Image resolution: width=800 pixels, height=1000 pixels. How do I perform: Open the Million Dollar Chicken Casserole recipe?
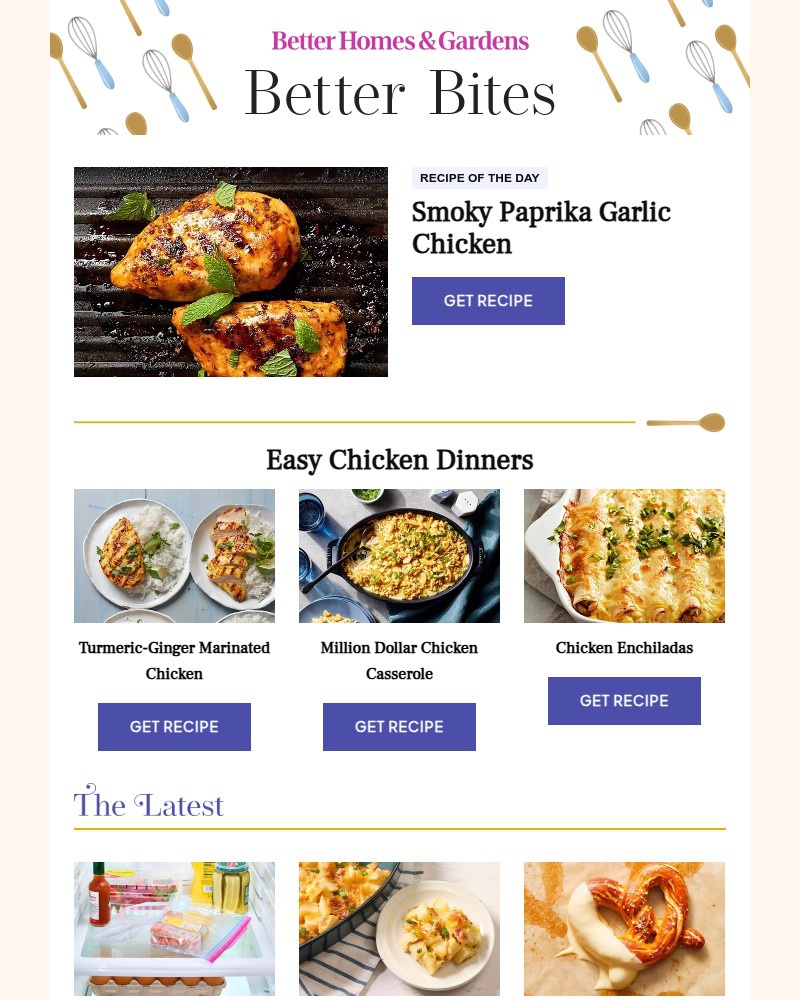pyautogui.click(x=399, y=727)
